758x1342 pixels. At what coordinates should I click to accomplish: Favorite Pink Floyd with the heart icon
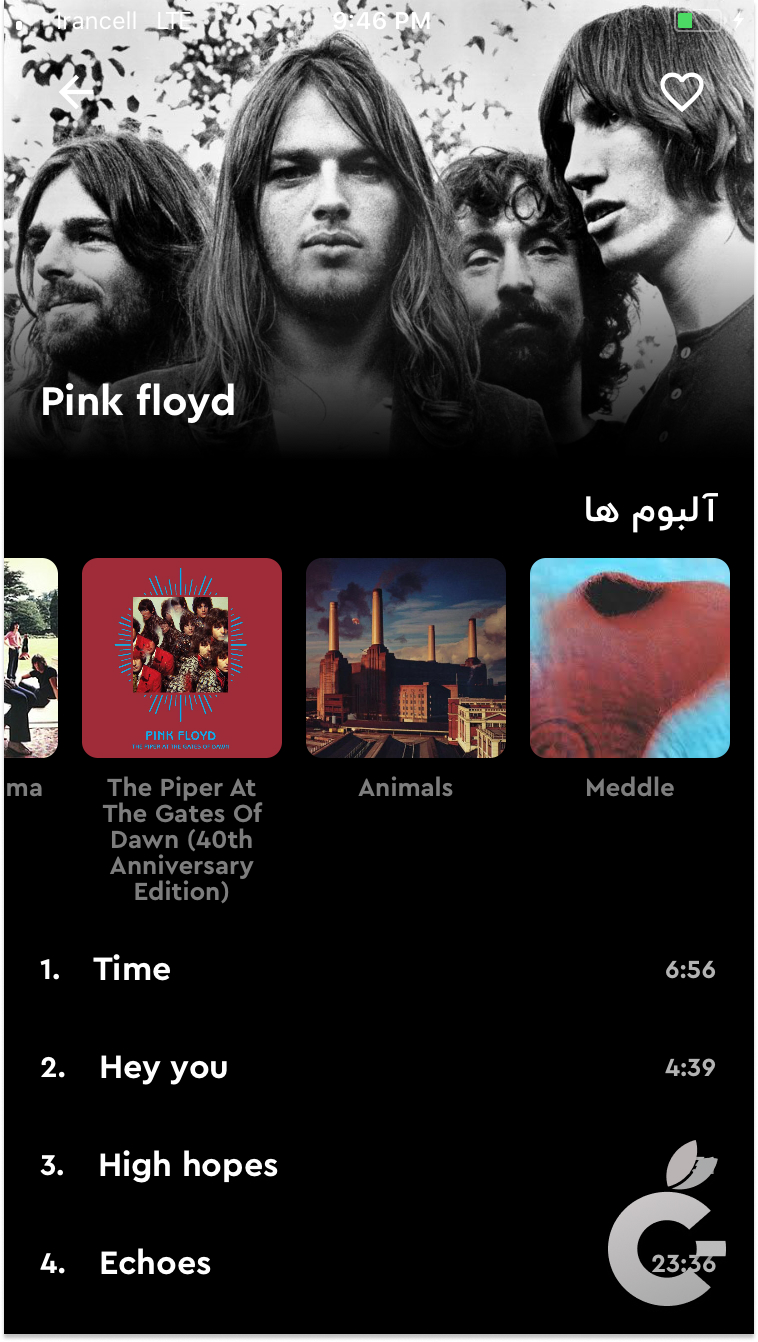pos(682,93)
